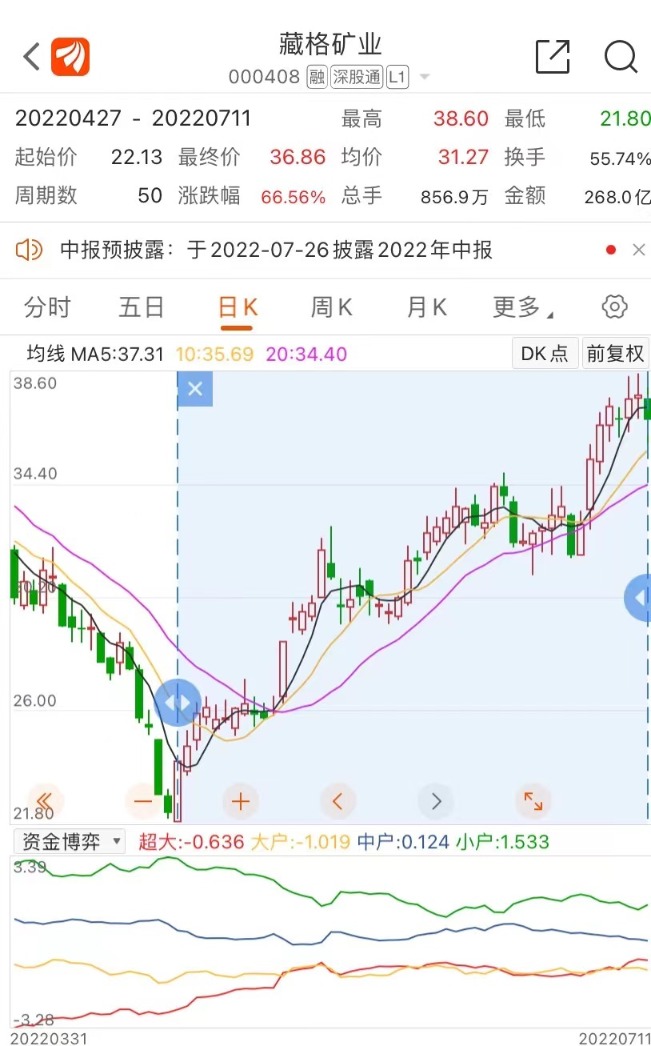
Task: Close the range statistics selection
Action: [195, 389]
